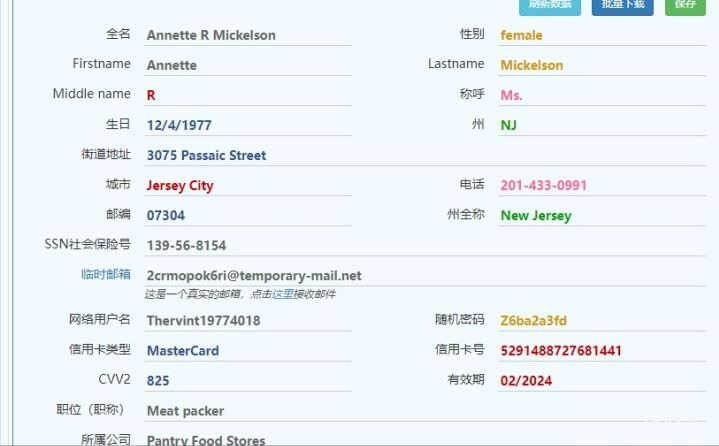The image size is (719, 446).
Task: Tap the 刷新数据 refresh data button
Action: (x=550, y=5)
